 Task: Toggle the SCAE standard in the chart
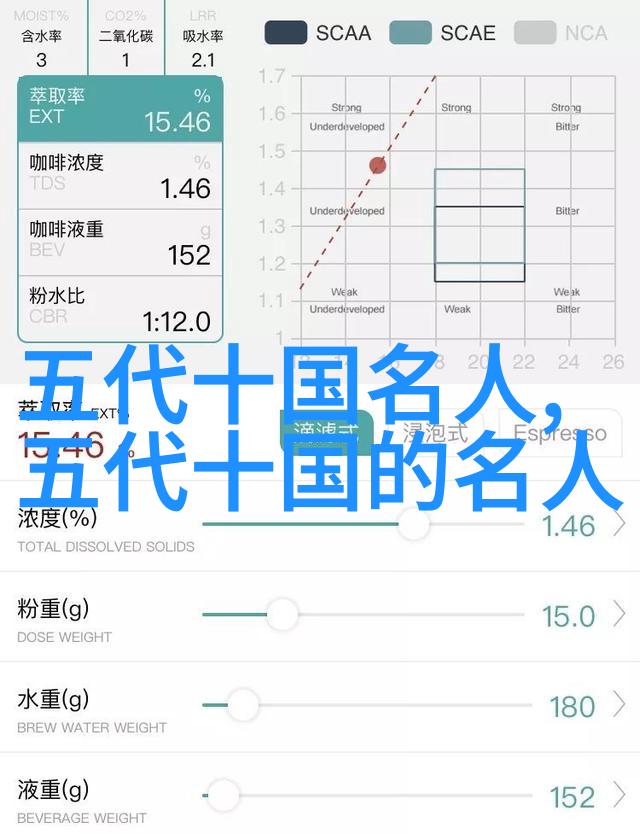click(444, 32)
